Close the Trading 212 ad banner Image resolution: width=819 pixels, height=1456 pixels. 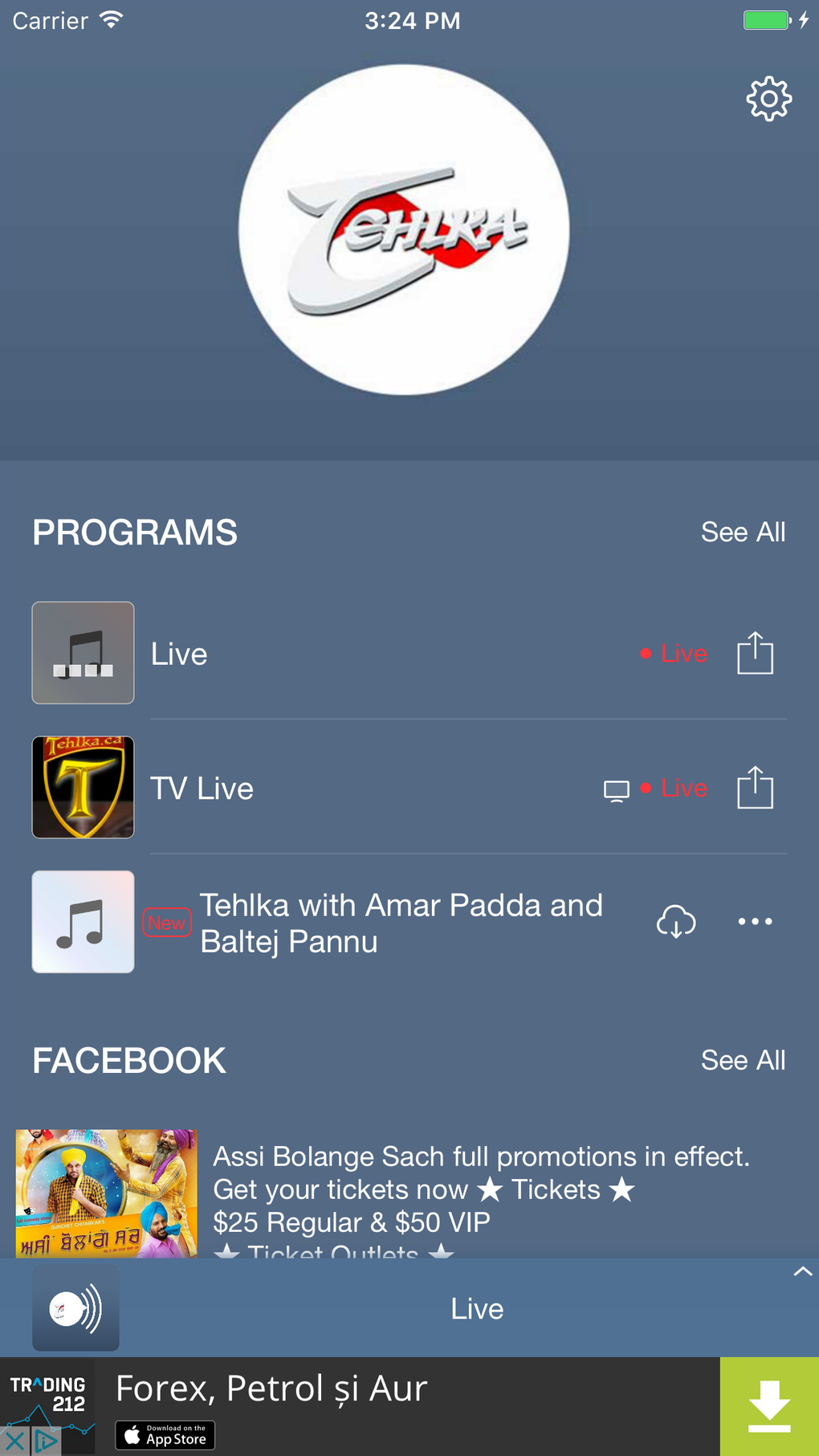tap(14, 1442)
